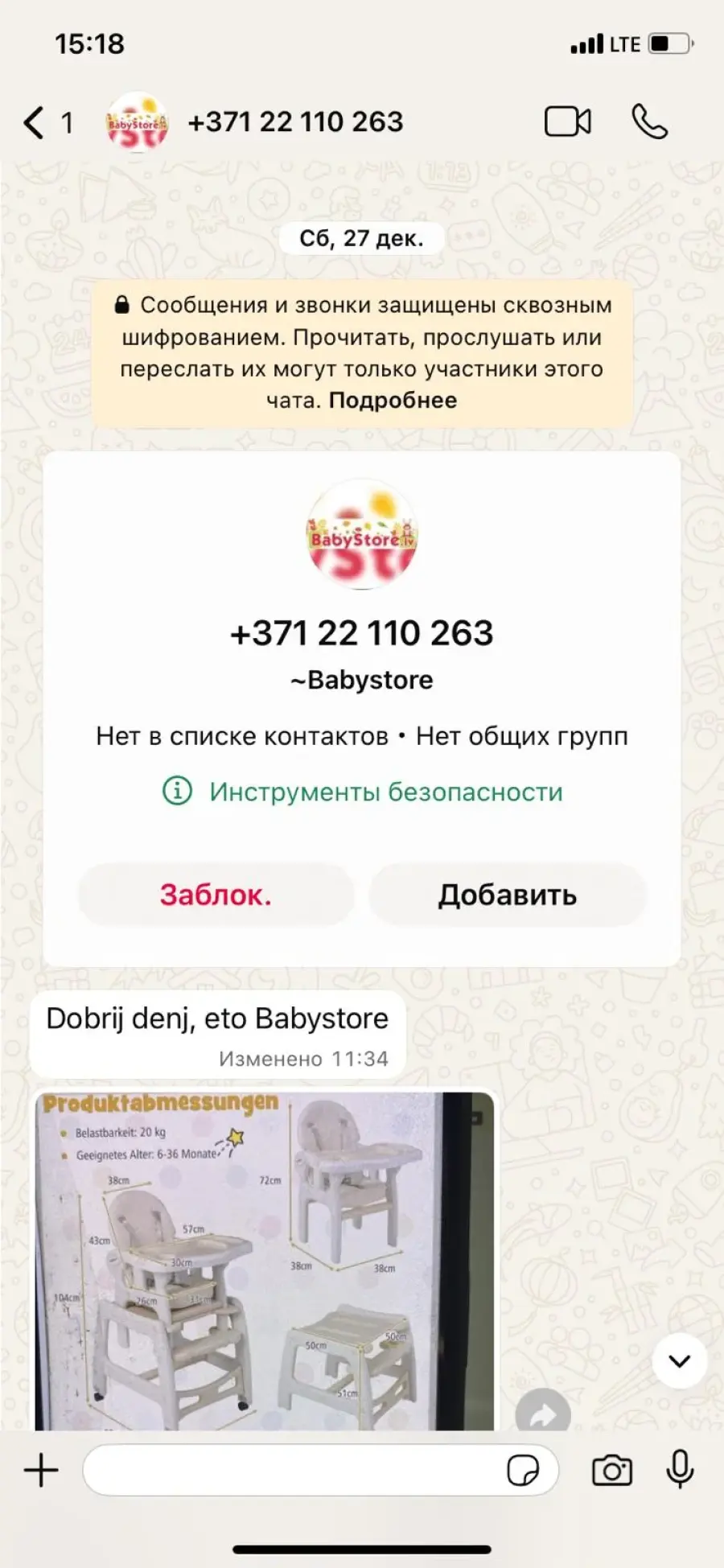
Task: Add the number via Добавить
Action: 507,895
